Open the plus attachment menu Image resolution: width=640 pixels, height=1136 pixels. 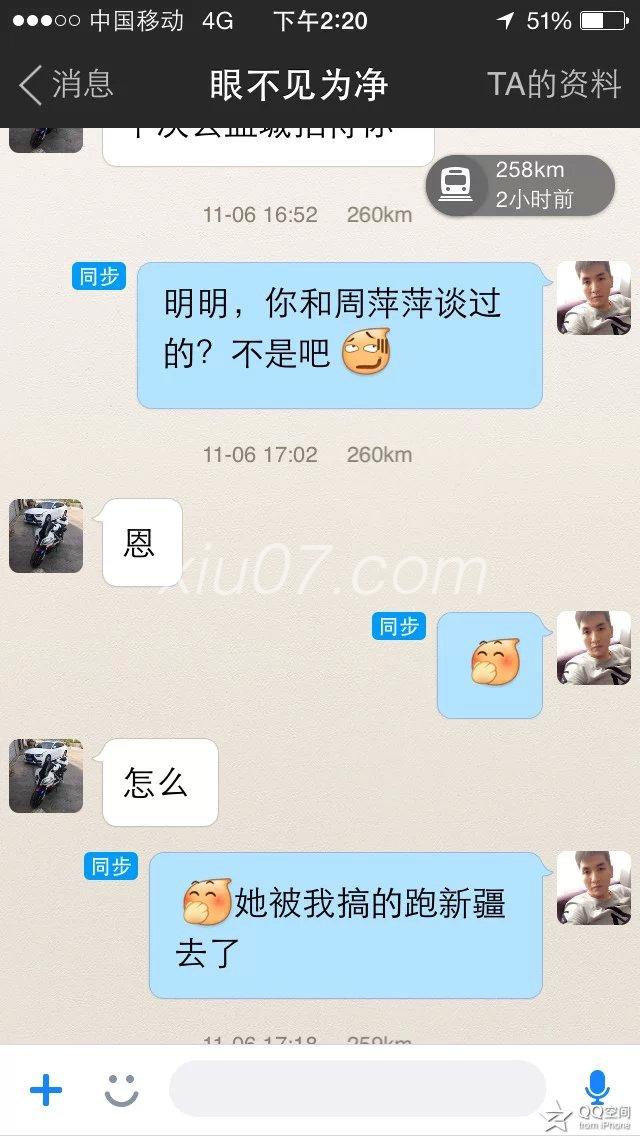tap(46, 1090)
